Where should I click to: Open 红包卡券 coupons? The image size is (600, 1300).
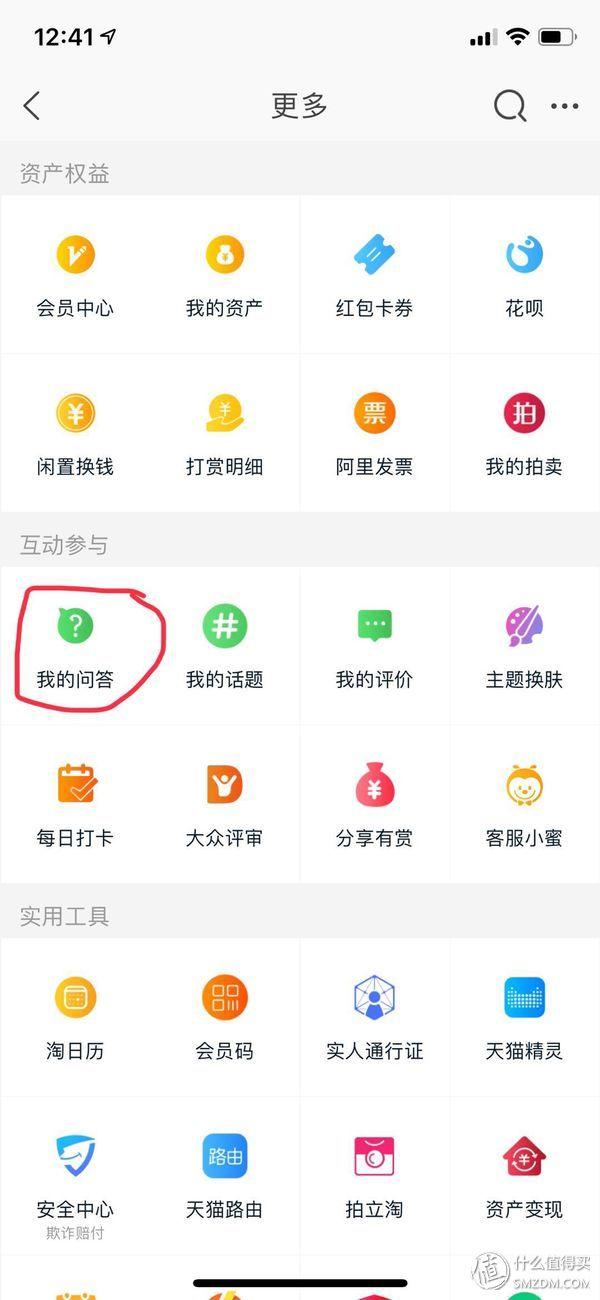coord(374,275)
